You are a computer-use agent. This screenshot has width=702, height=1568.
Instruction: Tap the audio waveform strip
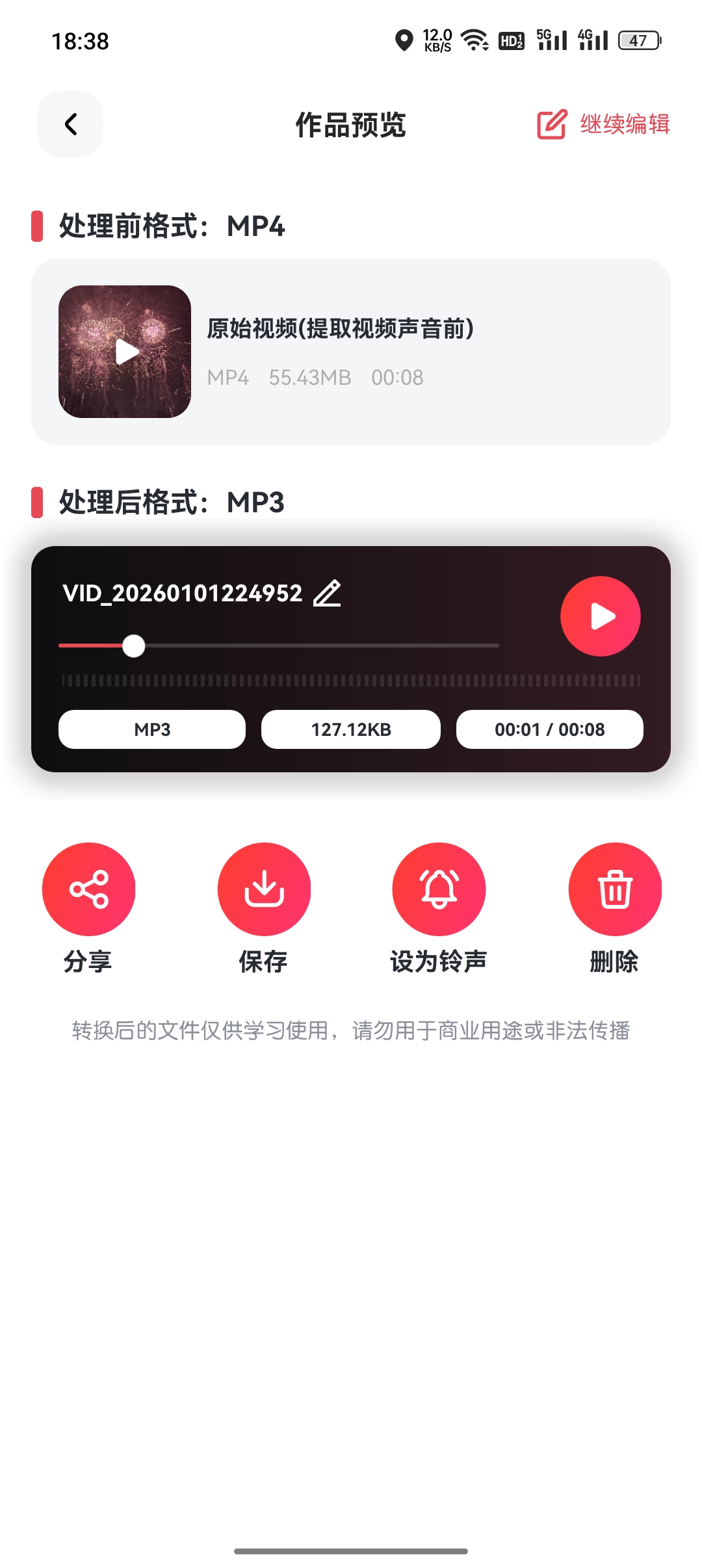351,681
